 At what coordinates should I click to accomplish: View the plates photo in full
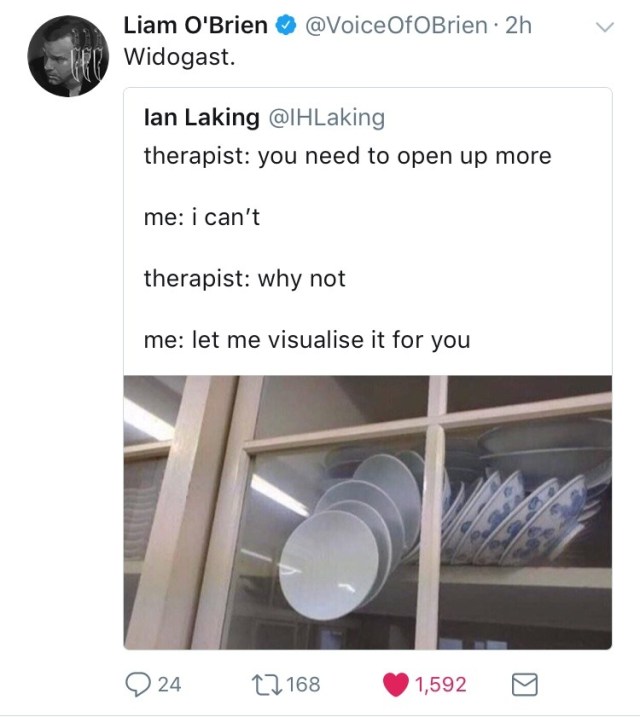(367, 512)
